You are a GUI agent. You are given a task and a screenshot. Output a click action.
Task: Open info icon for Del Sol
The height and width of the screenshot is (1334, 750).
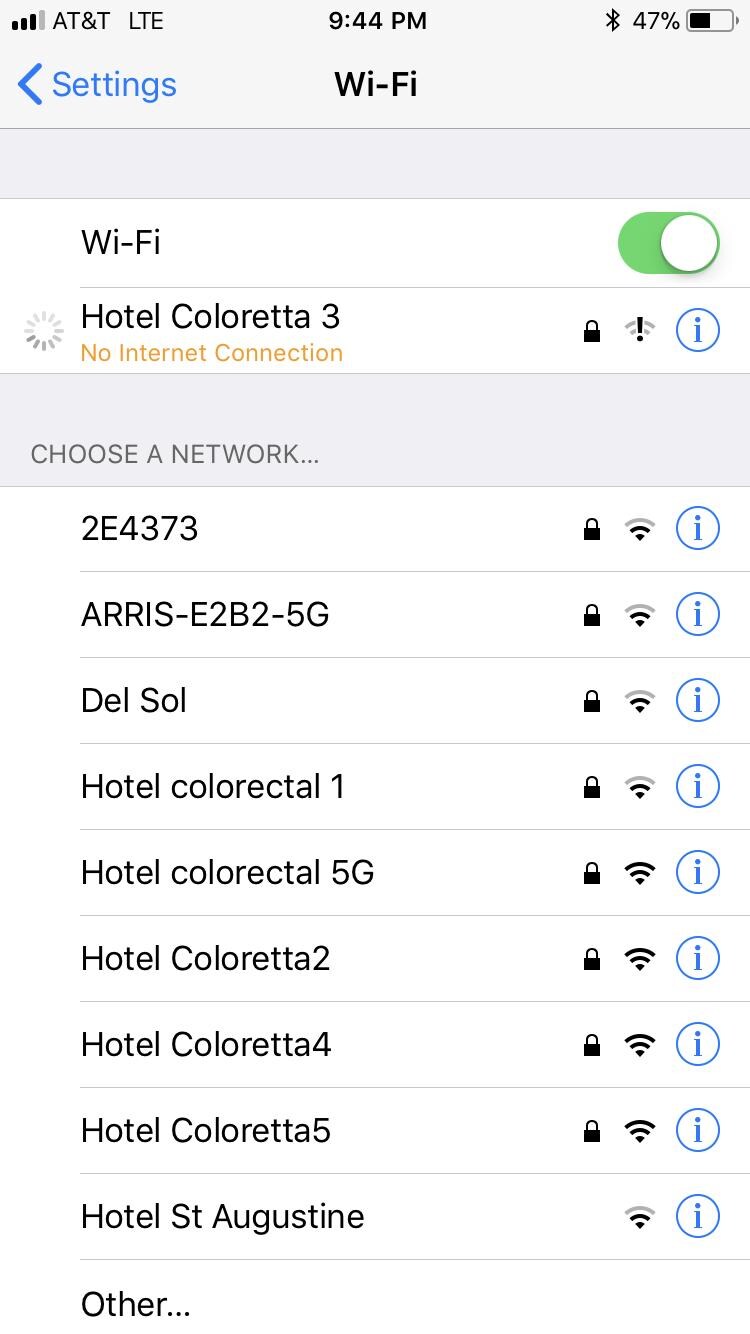(x=697, y=701)
